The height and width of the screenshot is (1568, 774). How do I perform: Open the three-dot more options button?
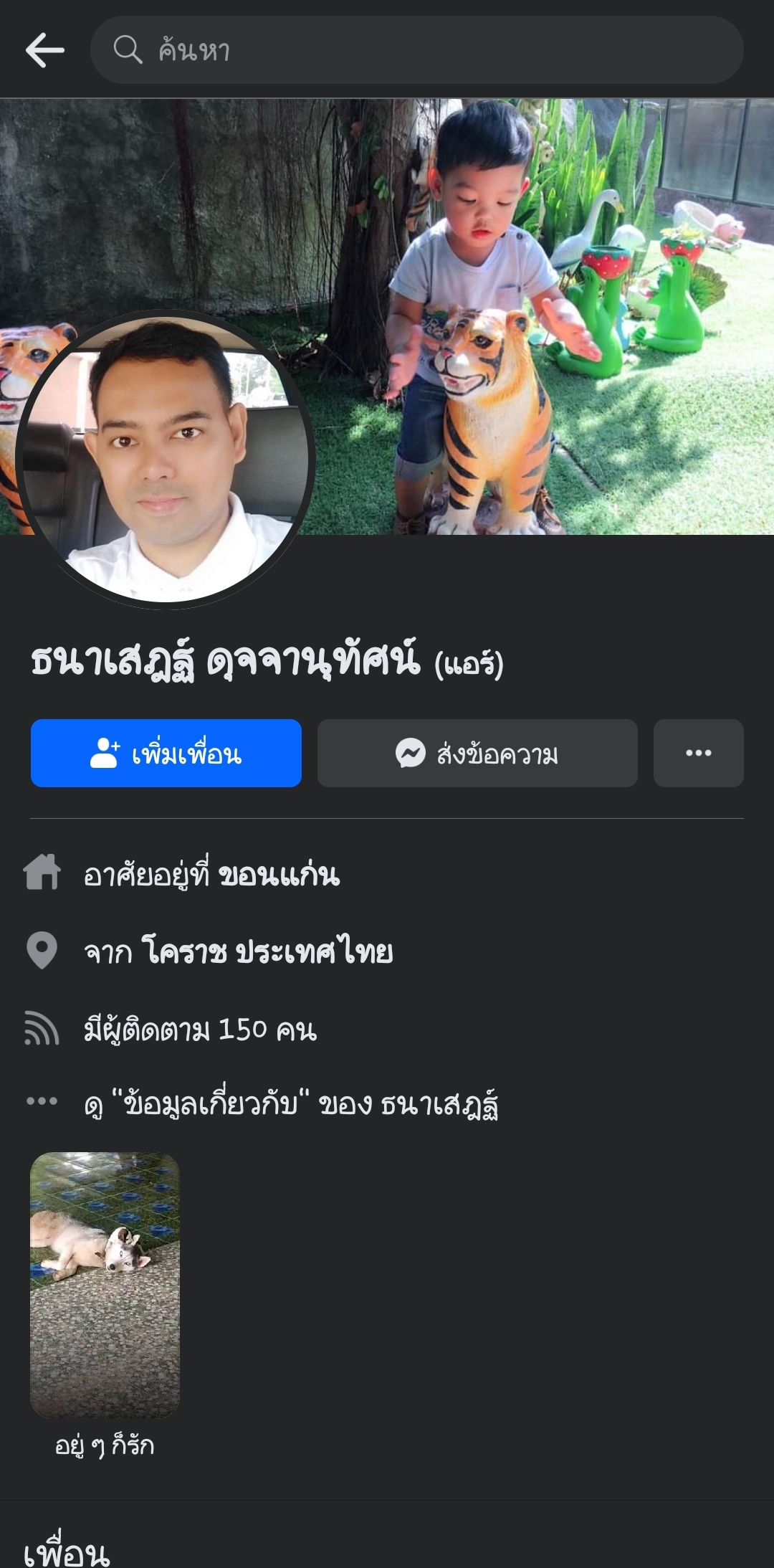[x=698, y=753]
